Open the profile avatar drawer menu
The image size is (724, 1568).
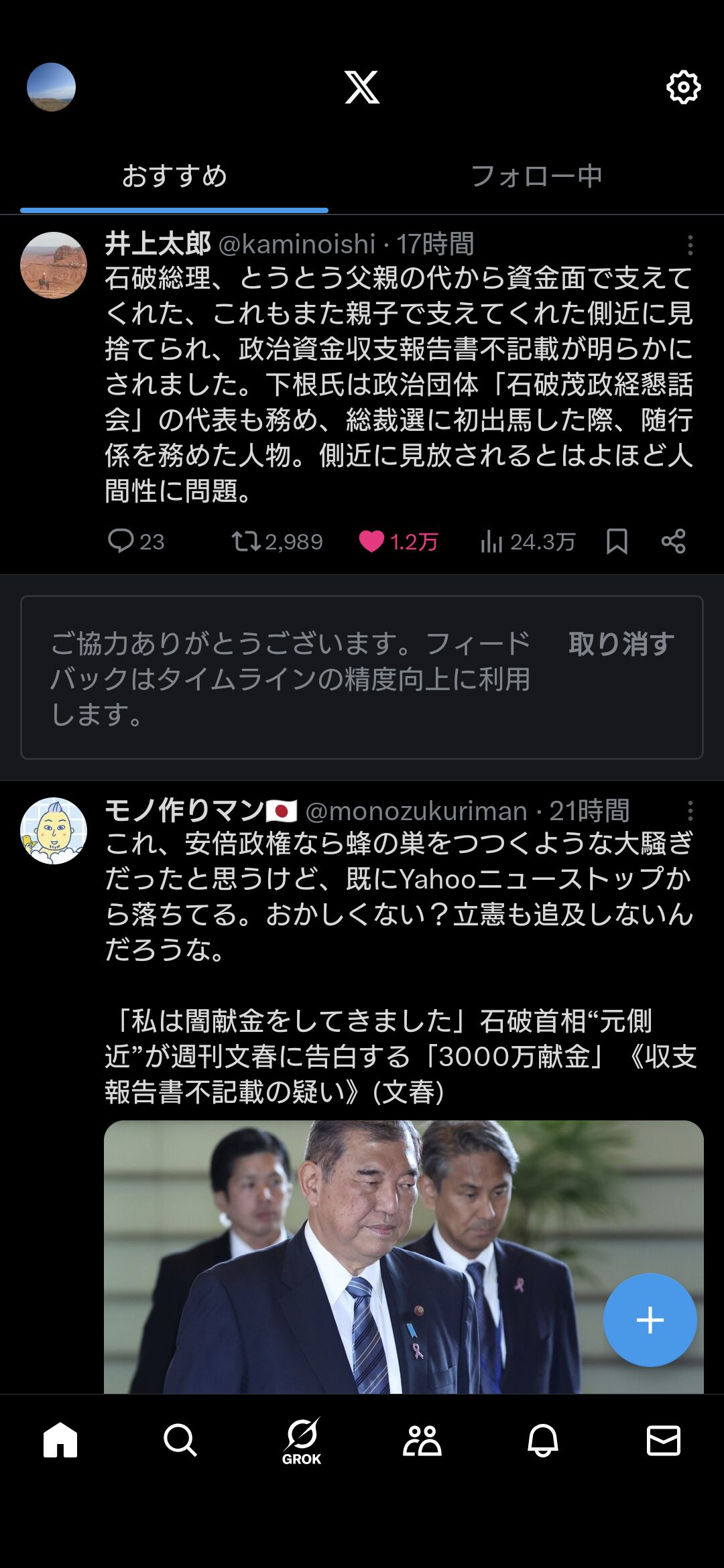point(51,87)
